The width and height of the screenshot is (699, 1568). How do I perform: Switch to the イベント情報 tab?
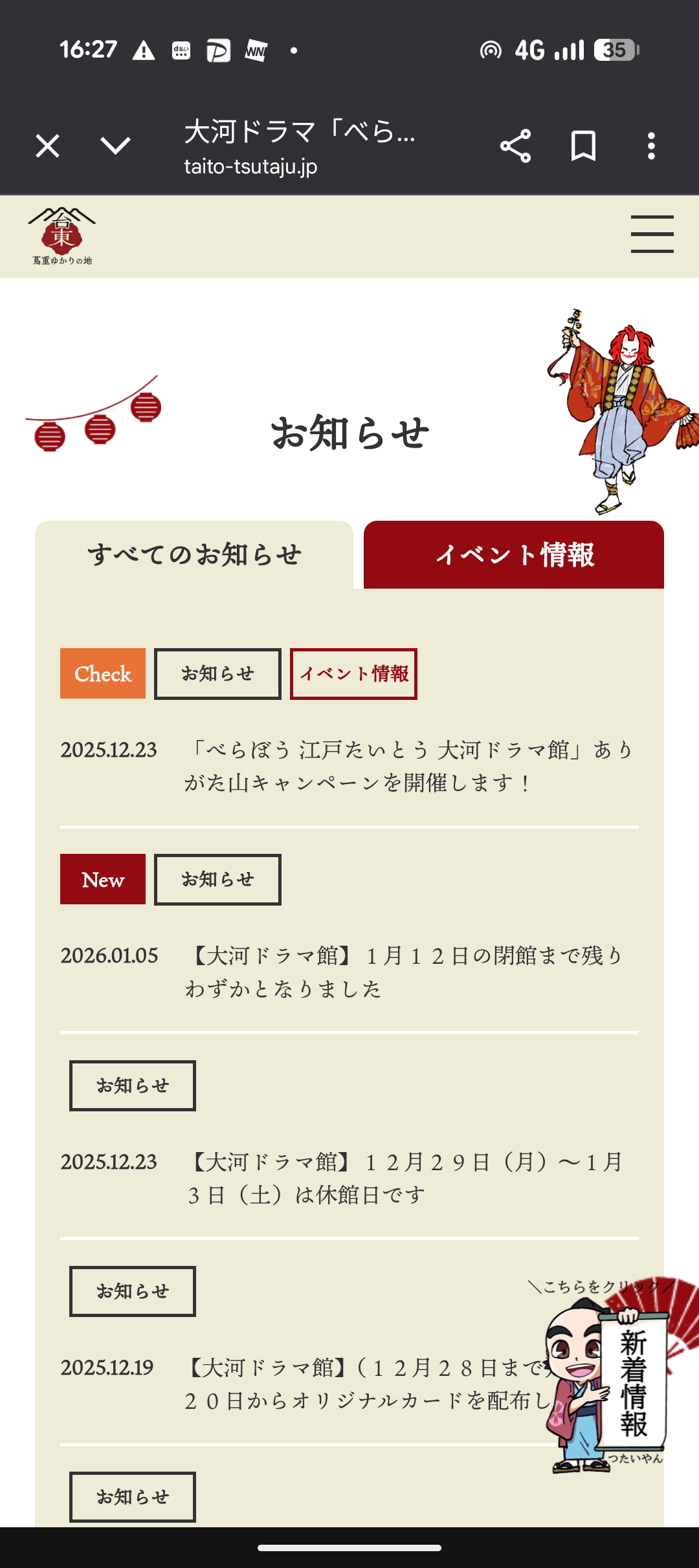click(514, 555)
